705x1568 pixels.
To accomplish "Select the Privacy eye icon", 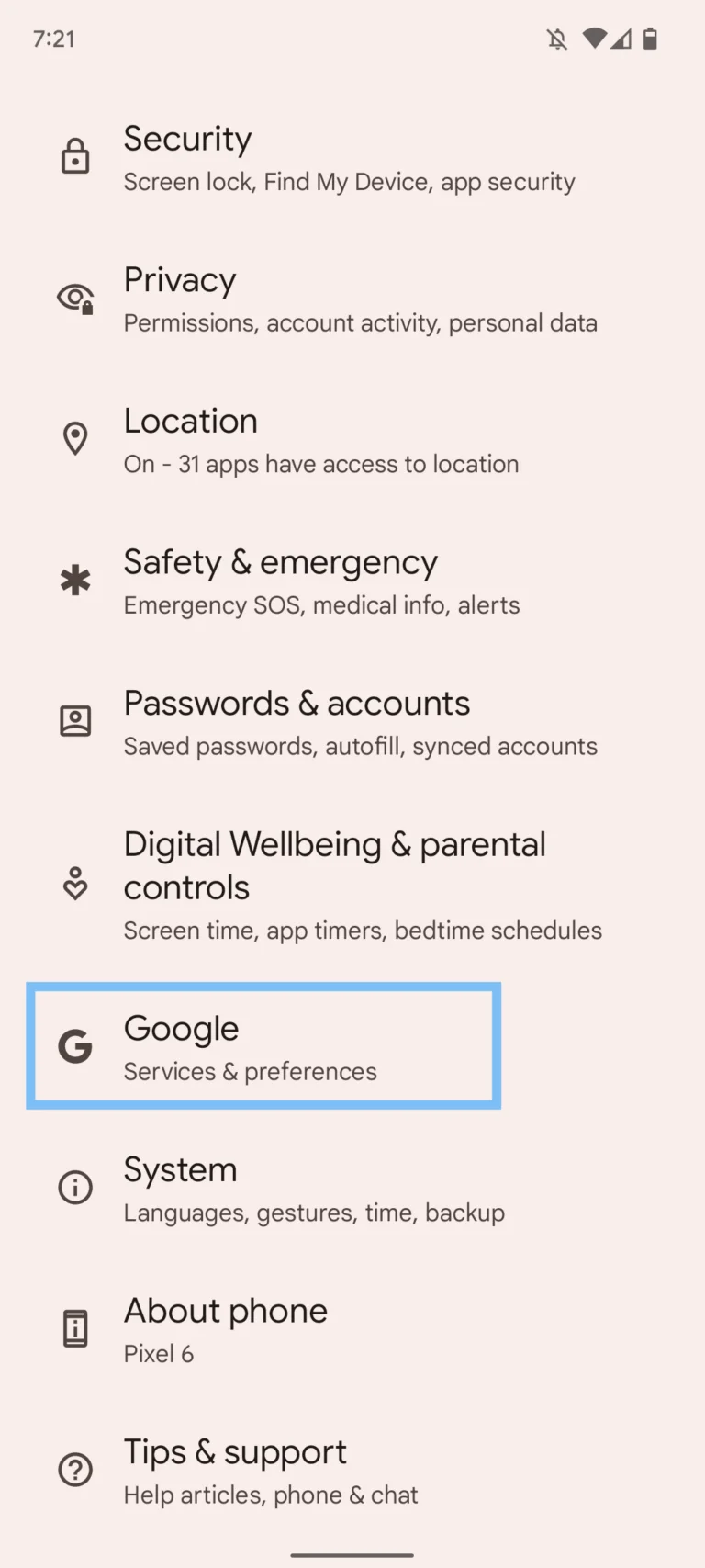I will pyautogui.click(x=75, y=296).
